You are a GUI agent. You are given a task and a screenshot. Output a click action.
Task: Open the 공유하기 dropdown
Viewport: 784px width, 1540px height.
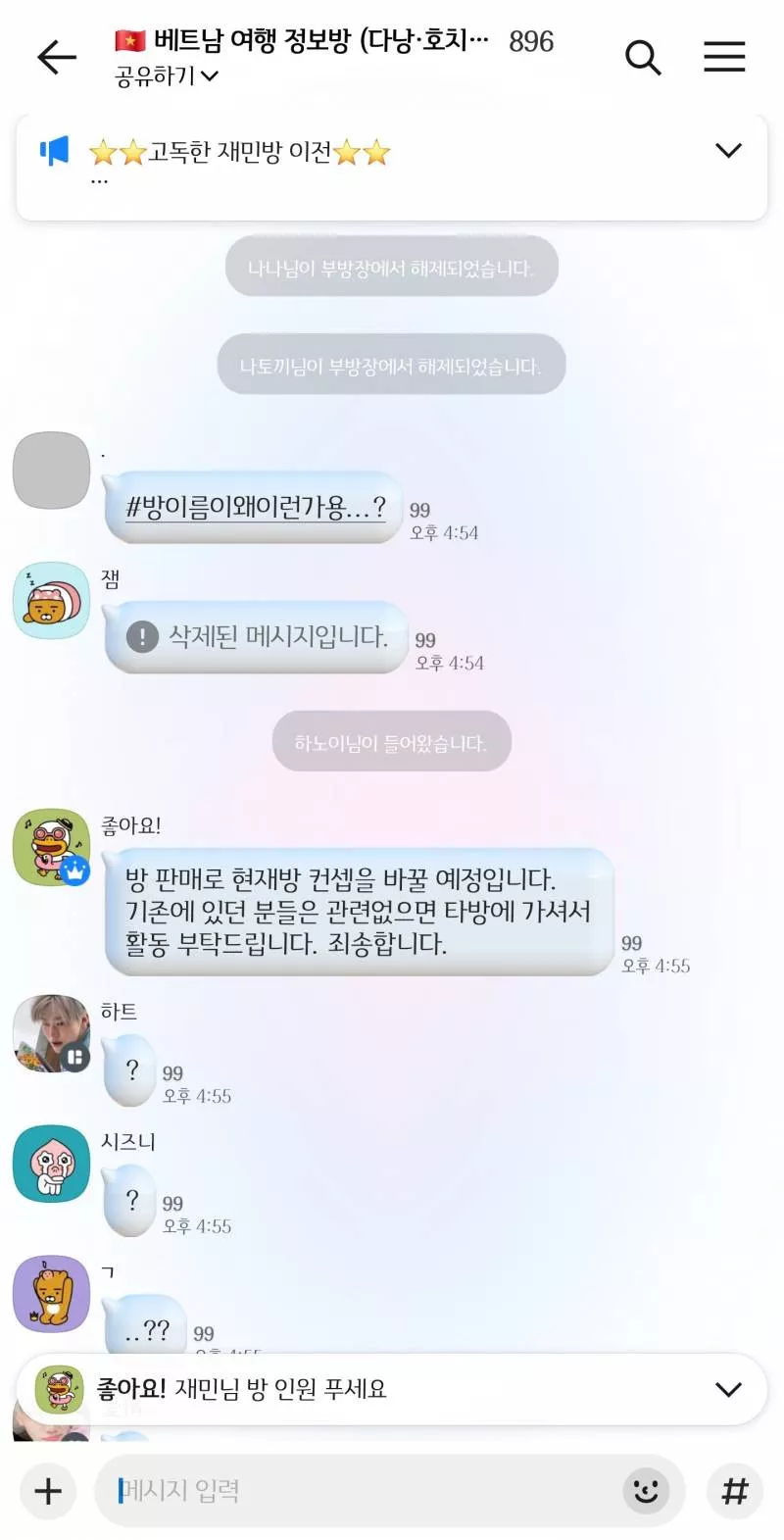coord(166,76)
